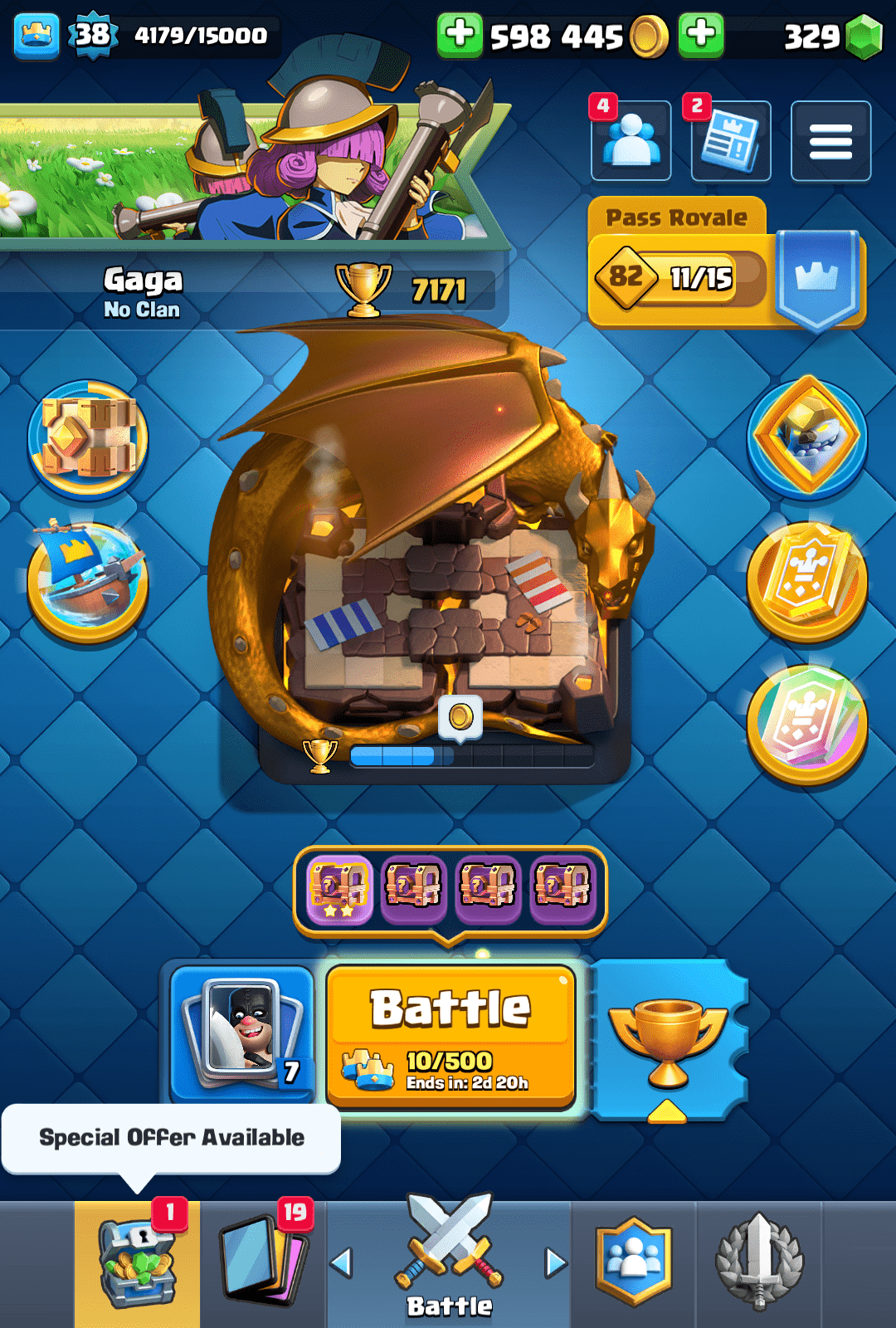Open the golden chest rewards button

point(88,438)
